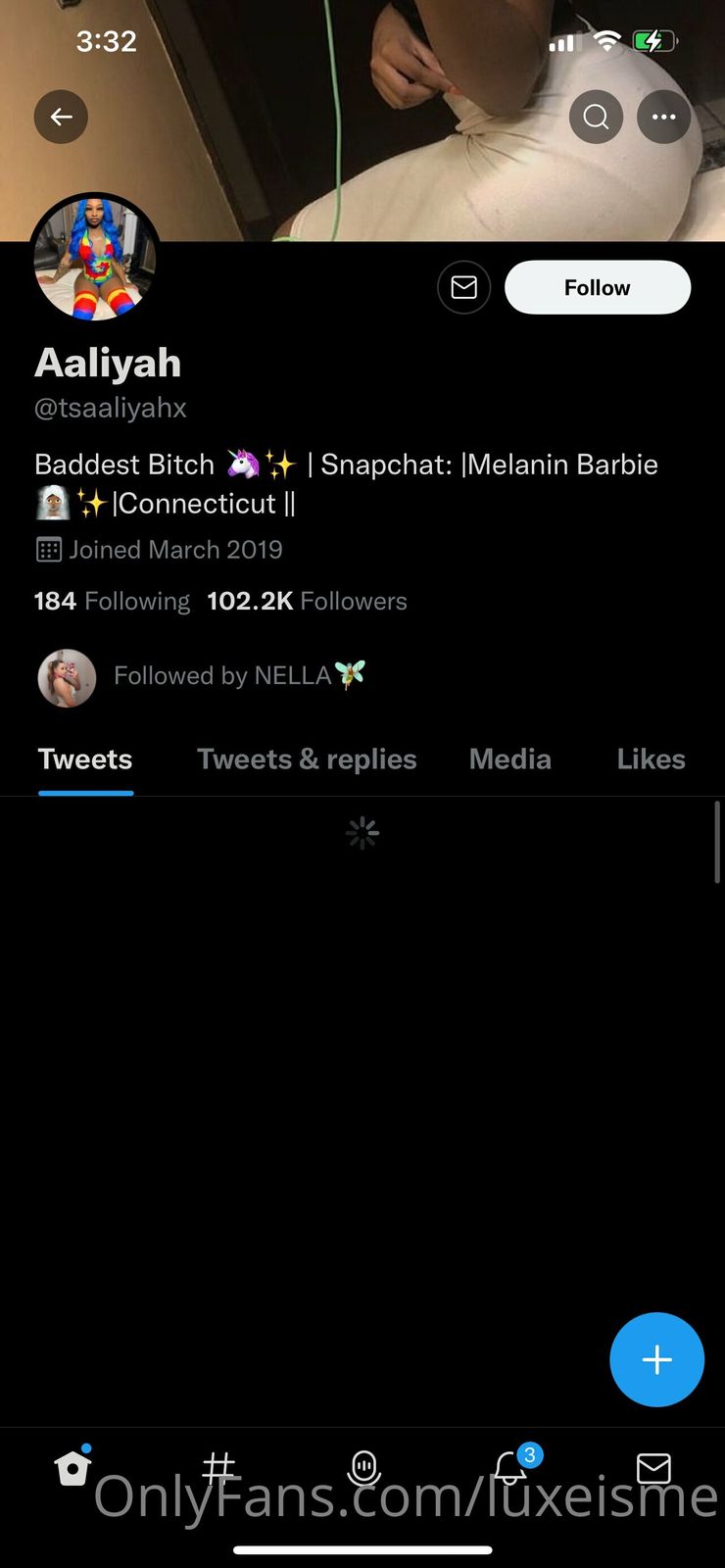Image resolution: width=725 pixels, height=1568 pixels.
Task: Select the Tweets tab
Action: click(85, 759)
